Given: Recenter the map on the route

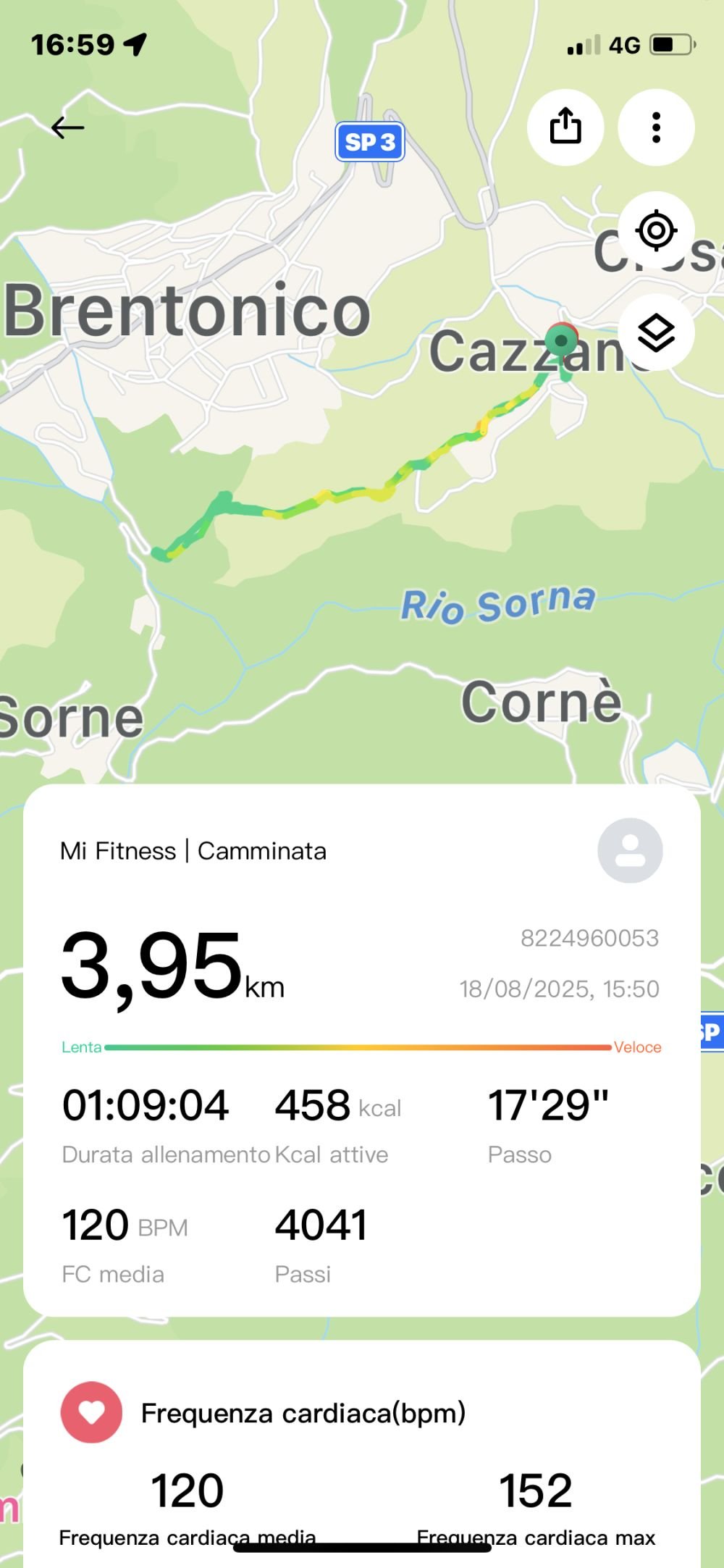Looking at the screenshot, I should click(x=656, y=231).
